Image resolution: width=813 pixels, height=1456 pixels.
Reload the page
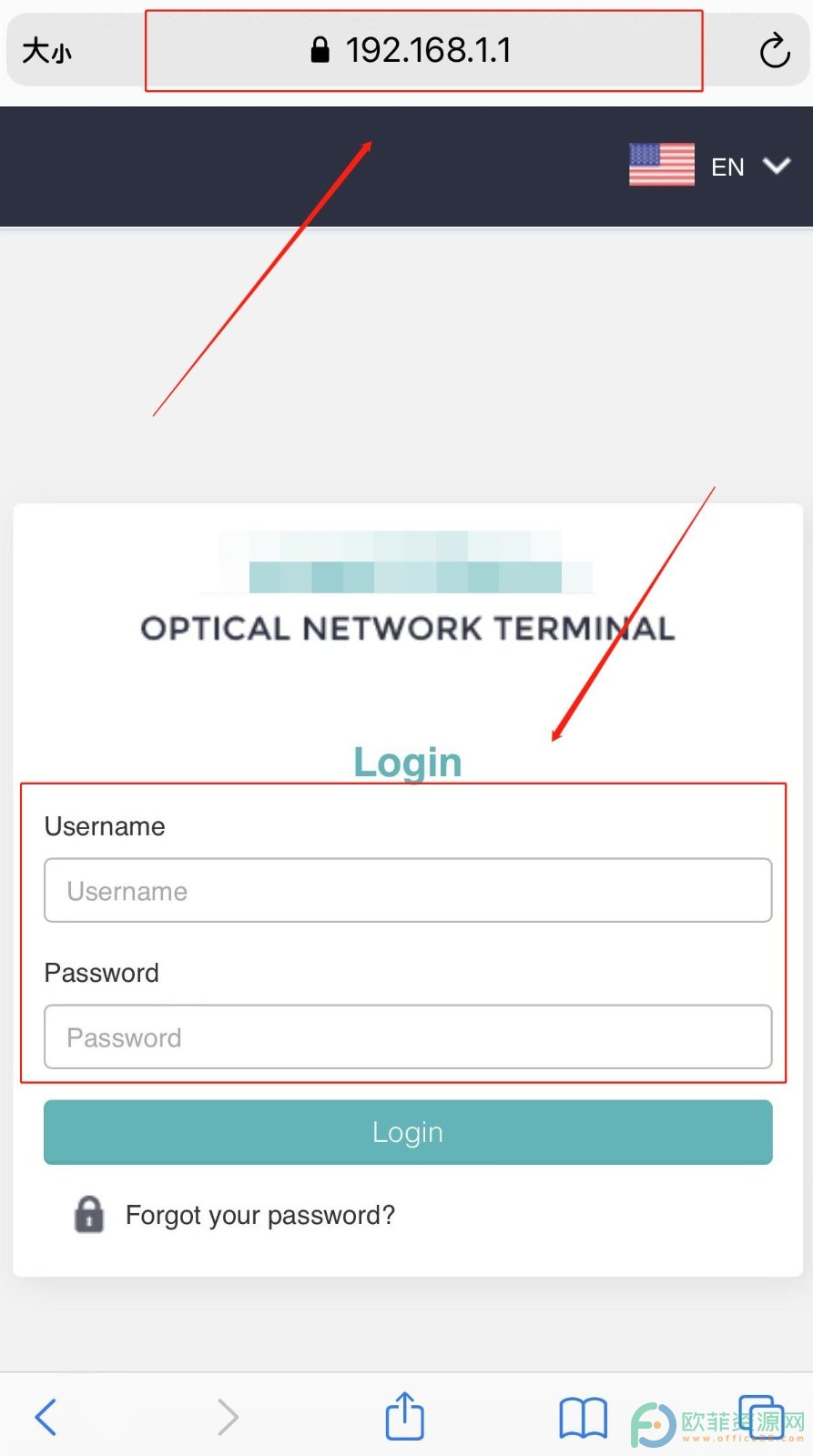[774, 51]
